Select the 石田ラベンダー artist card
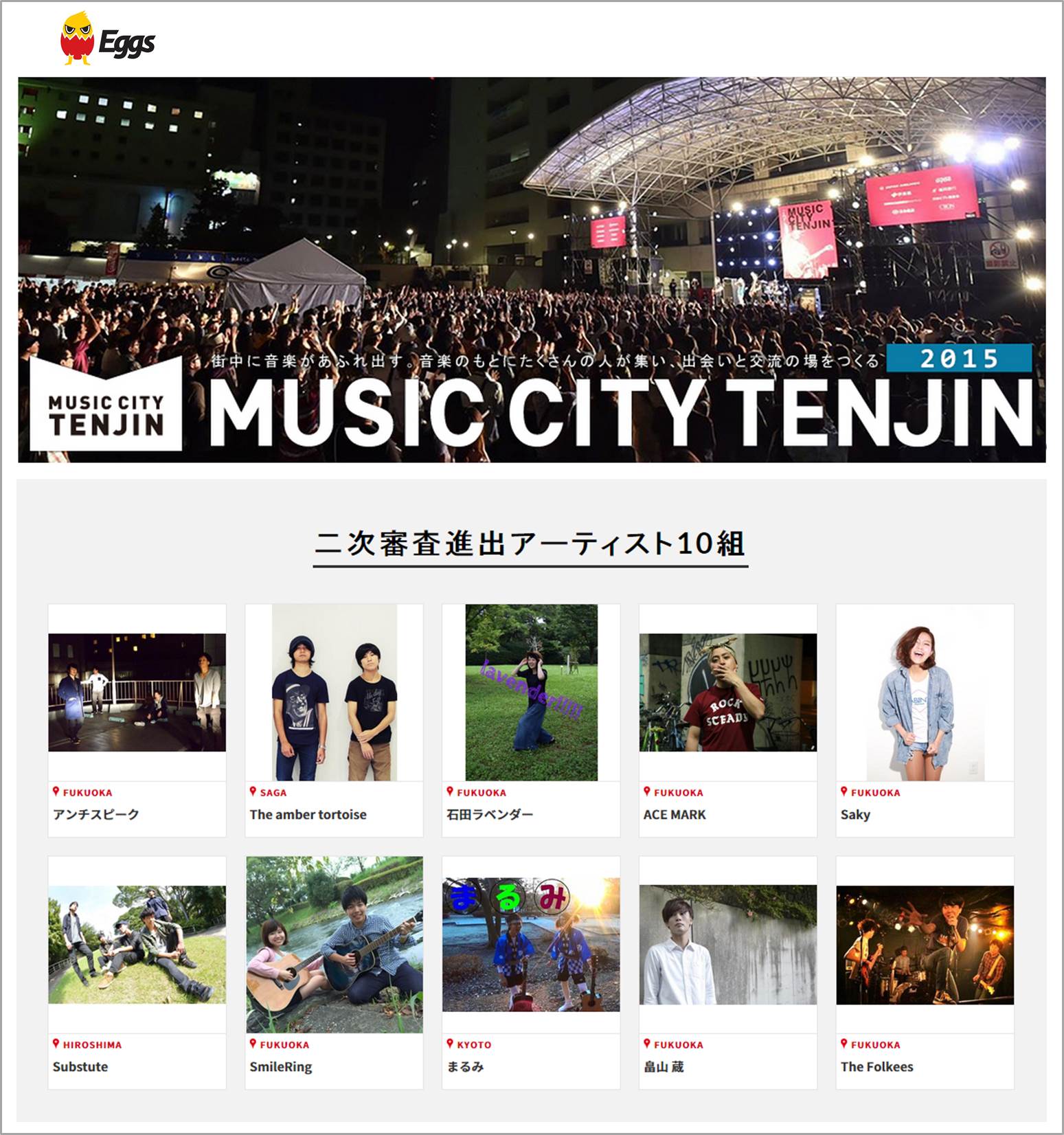 coord(531,719)
